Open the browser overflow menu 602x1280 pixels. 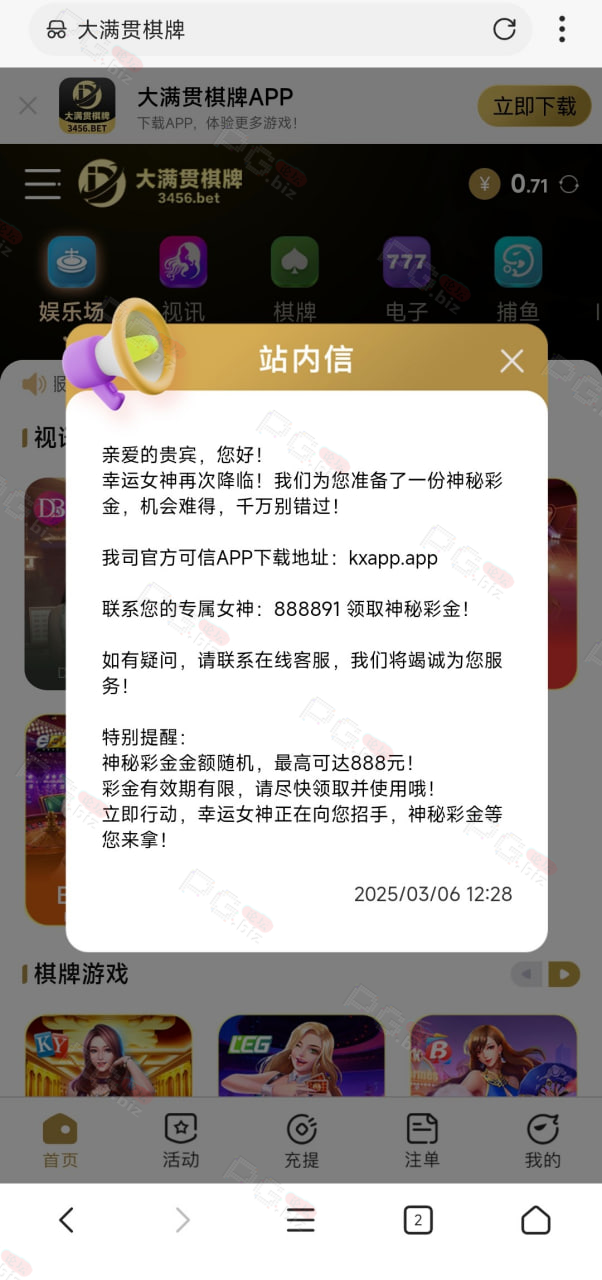click(562, 29)
